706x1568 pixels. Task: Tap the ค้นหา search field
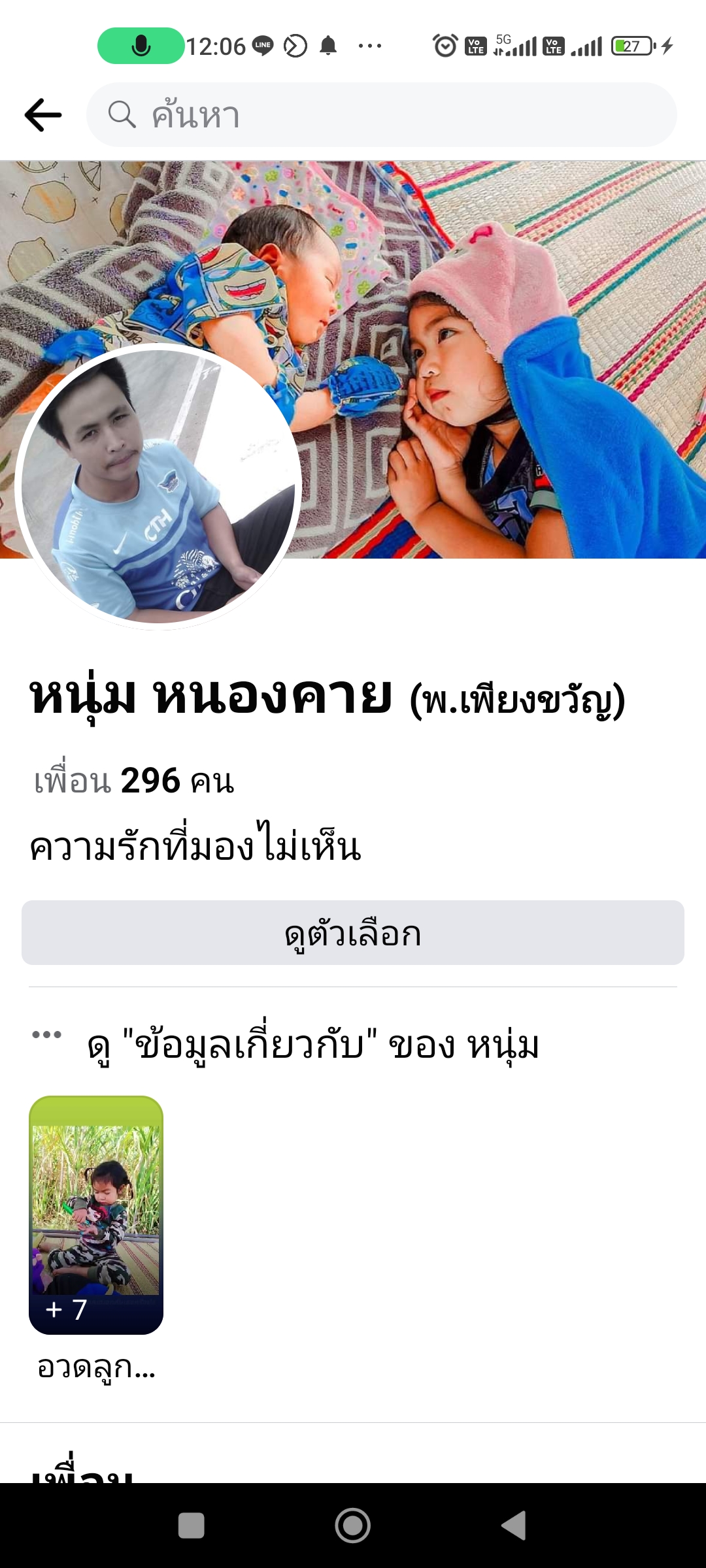click(x=381, y=115)
